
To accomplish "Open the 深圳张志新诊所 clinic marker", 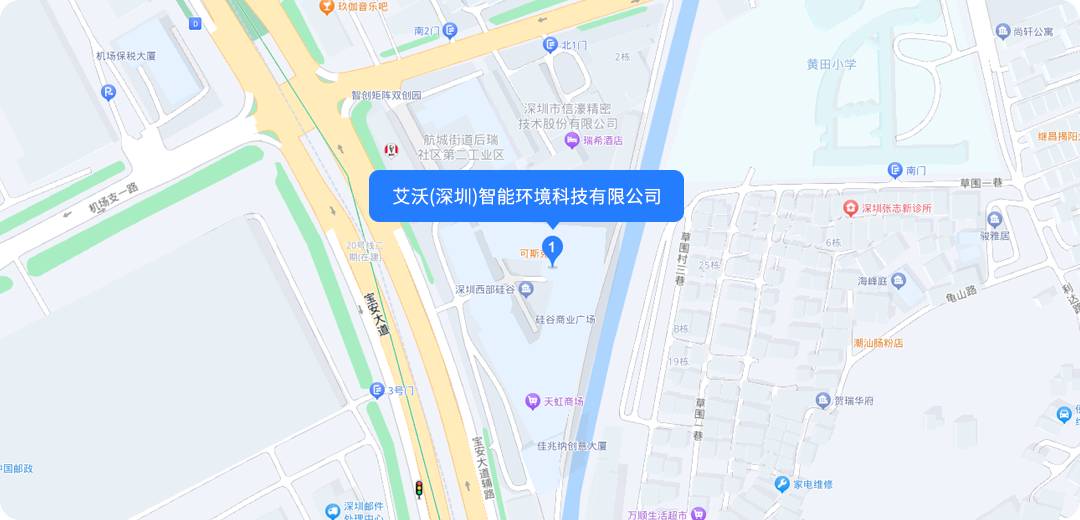I will click(x=850, y=208).
